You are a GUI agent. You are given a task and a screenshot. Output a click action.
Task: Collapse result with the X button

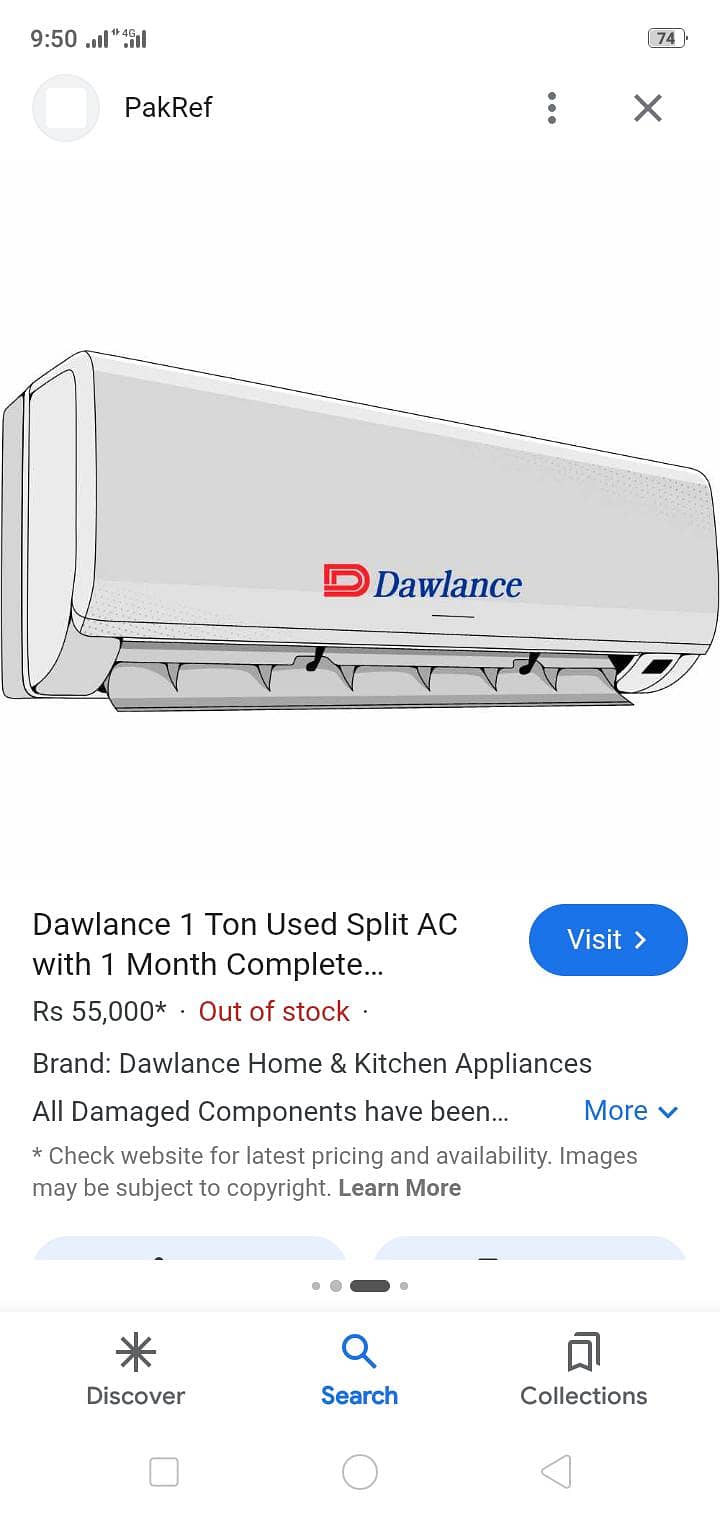(647, 107)
